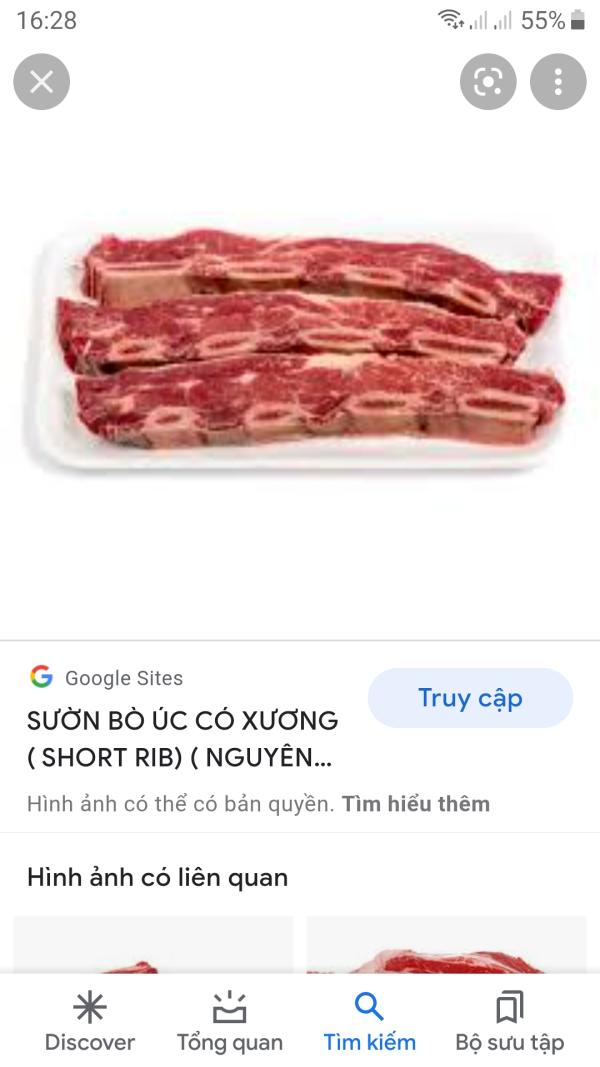Select the Tìm kiếm tab
The width and height of the screenshot is (600, 1067).
369,1022
